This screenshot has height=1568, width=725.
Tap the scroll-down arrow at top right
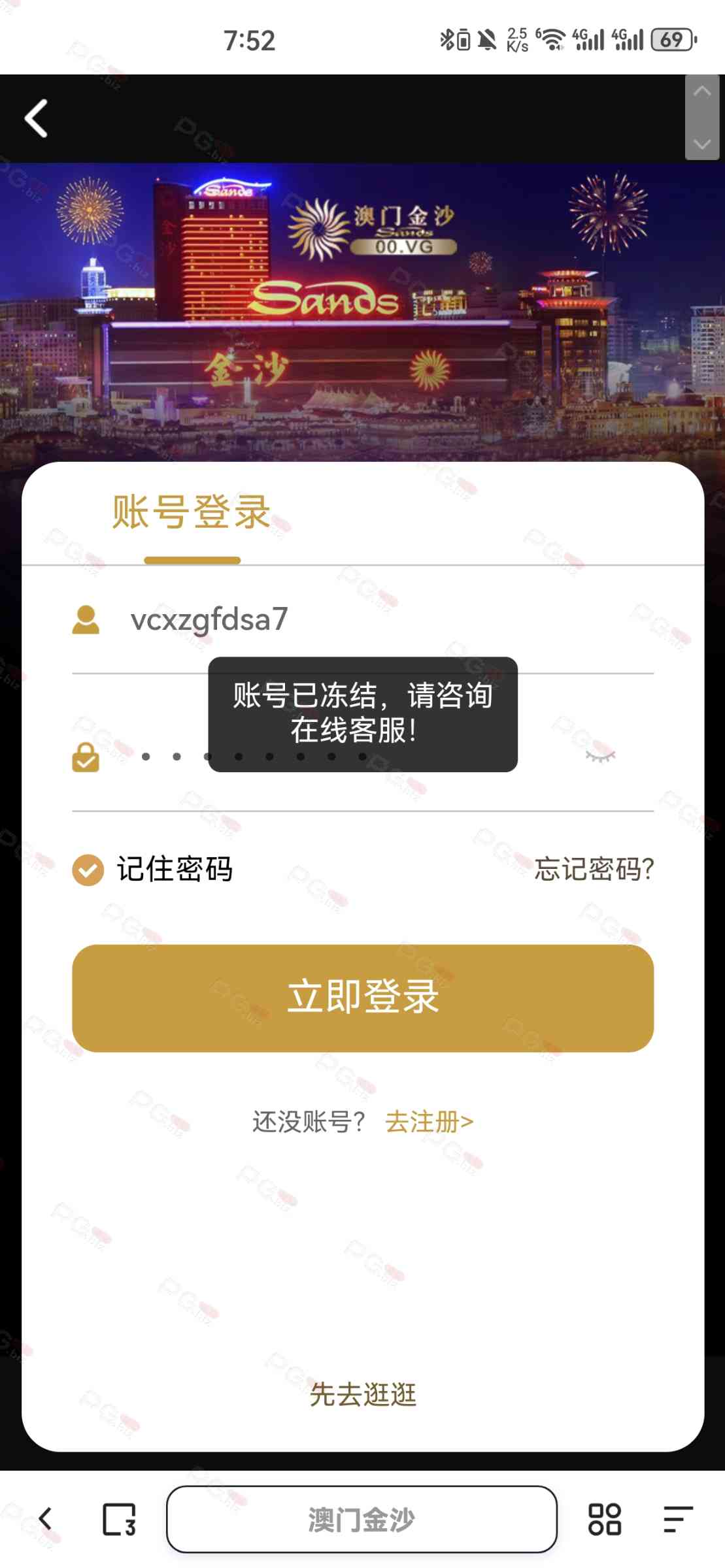point(702,144)
